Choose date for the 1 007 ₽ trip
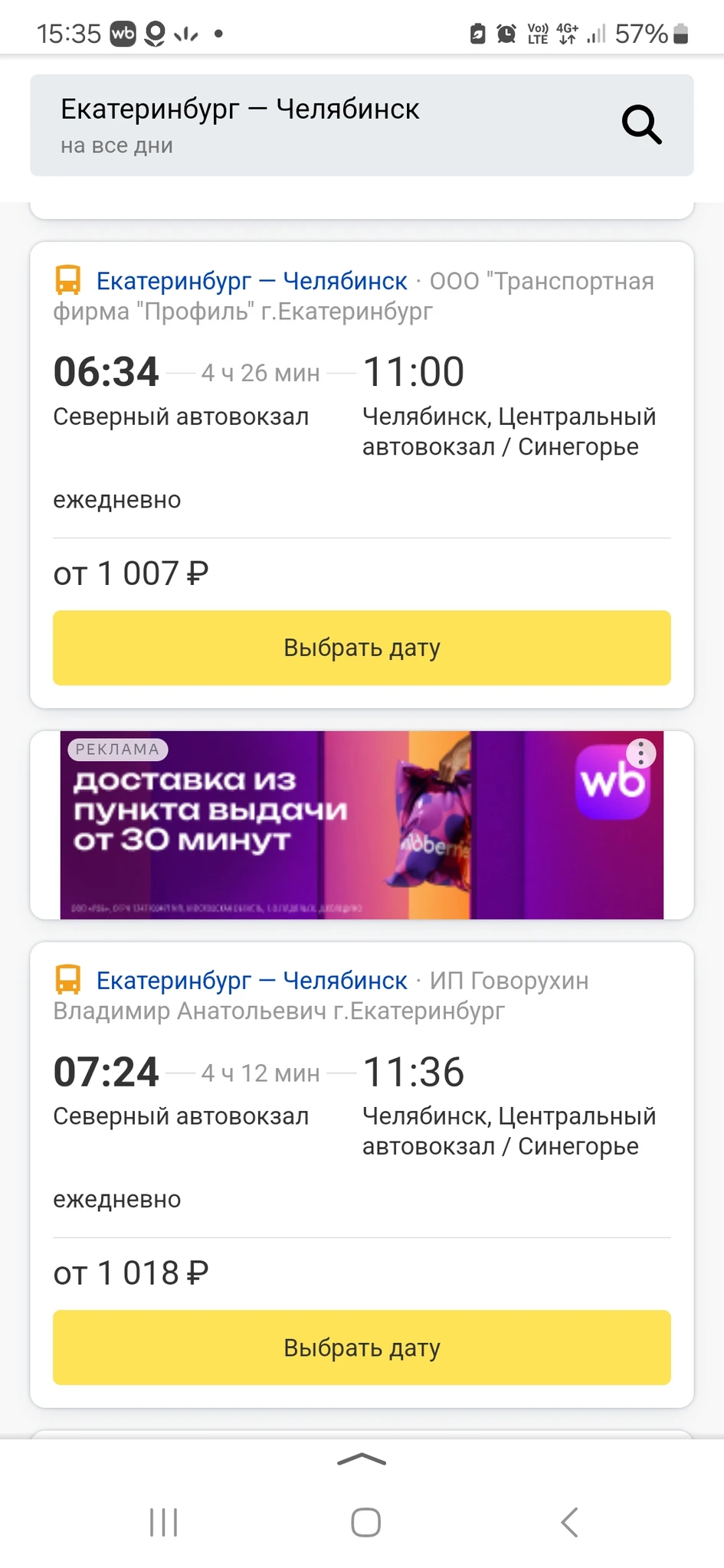Image resolution: width=724 pixels, height=1568 pixels. (x=362, y=648)
